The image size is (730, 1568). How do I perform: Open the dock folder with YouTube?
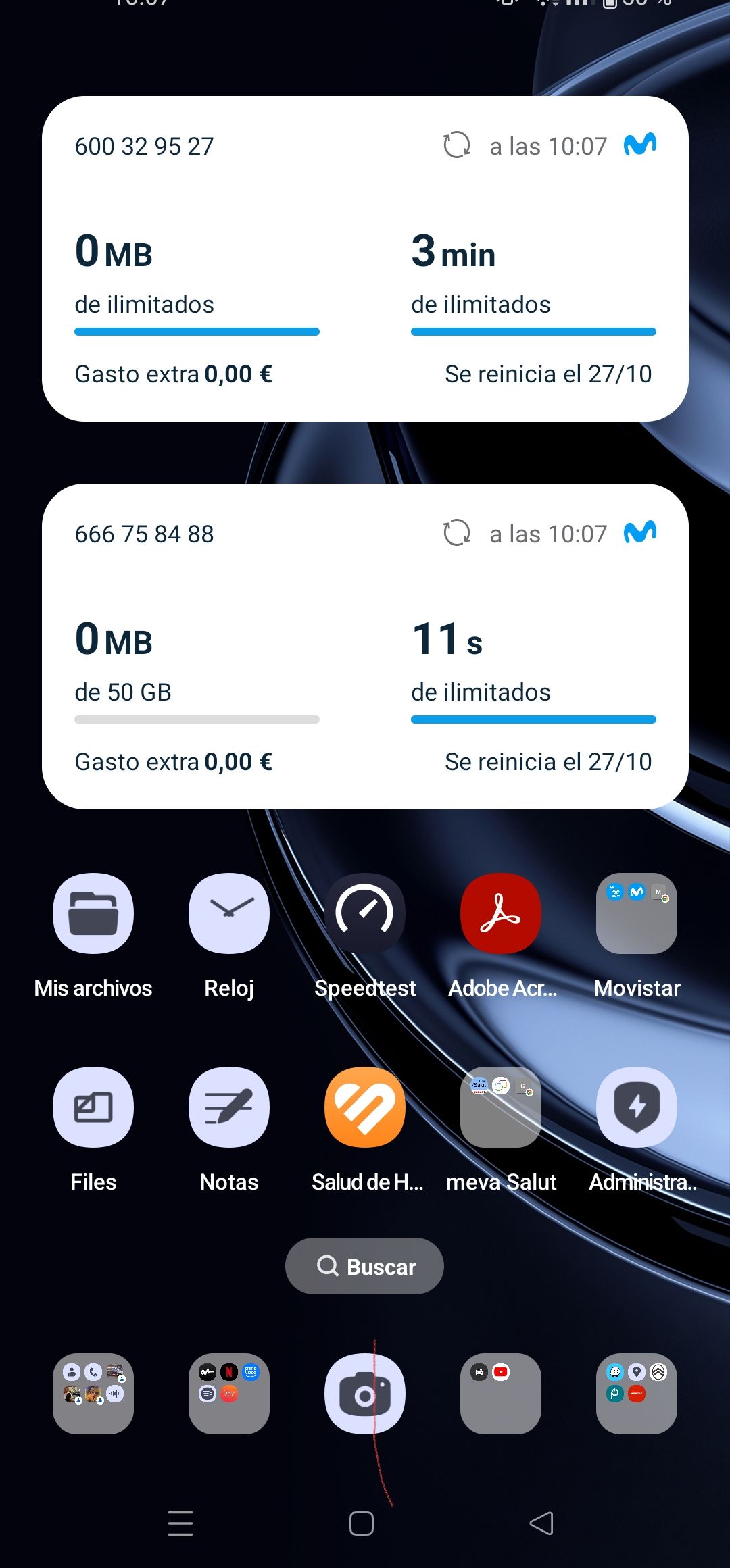[x=500, y=1394]
